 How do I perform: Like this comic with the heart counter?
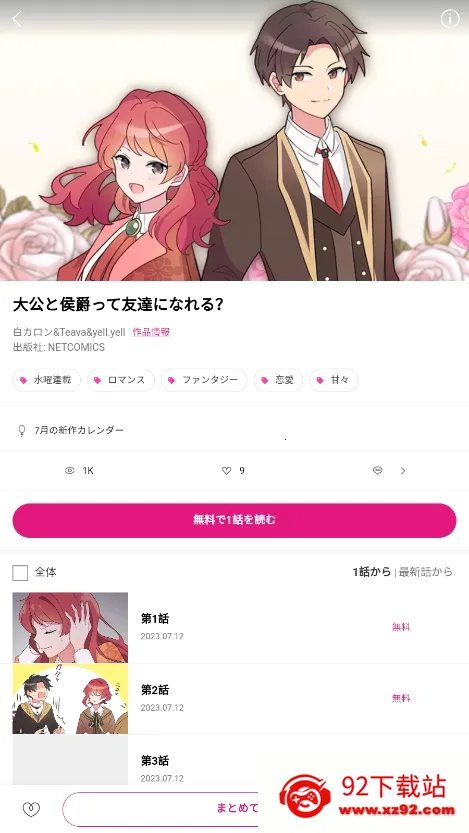pyautogui.click(x=233, y=470)
